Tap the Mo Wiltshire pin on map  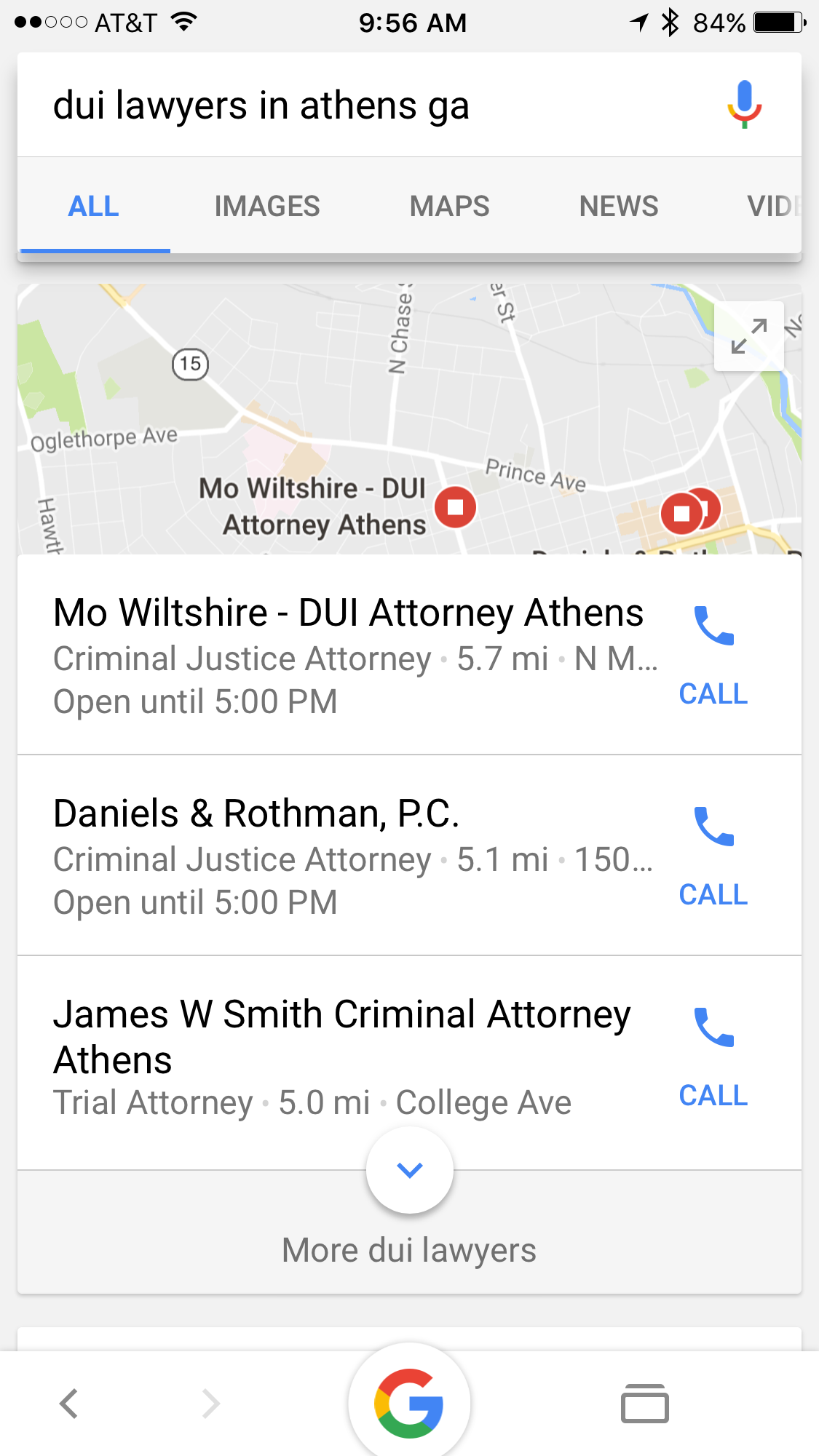tap(455, 506)
